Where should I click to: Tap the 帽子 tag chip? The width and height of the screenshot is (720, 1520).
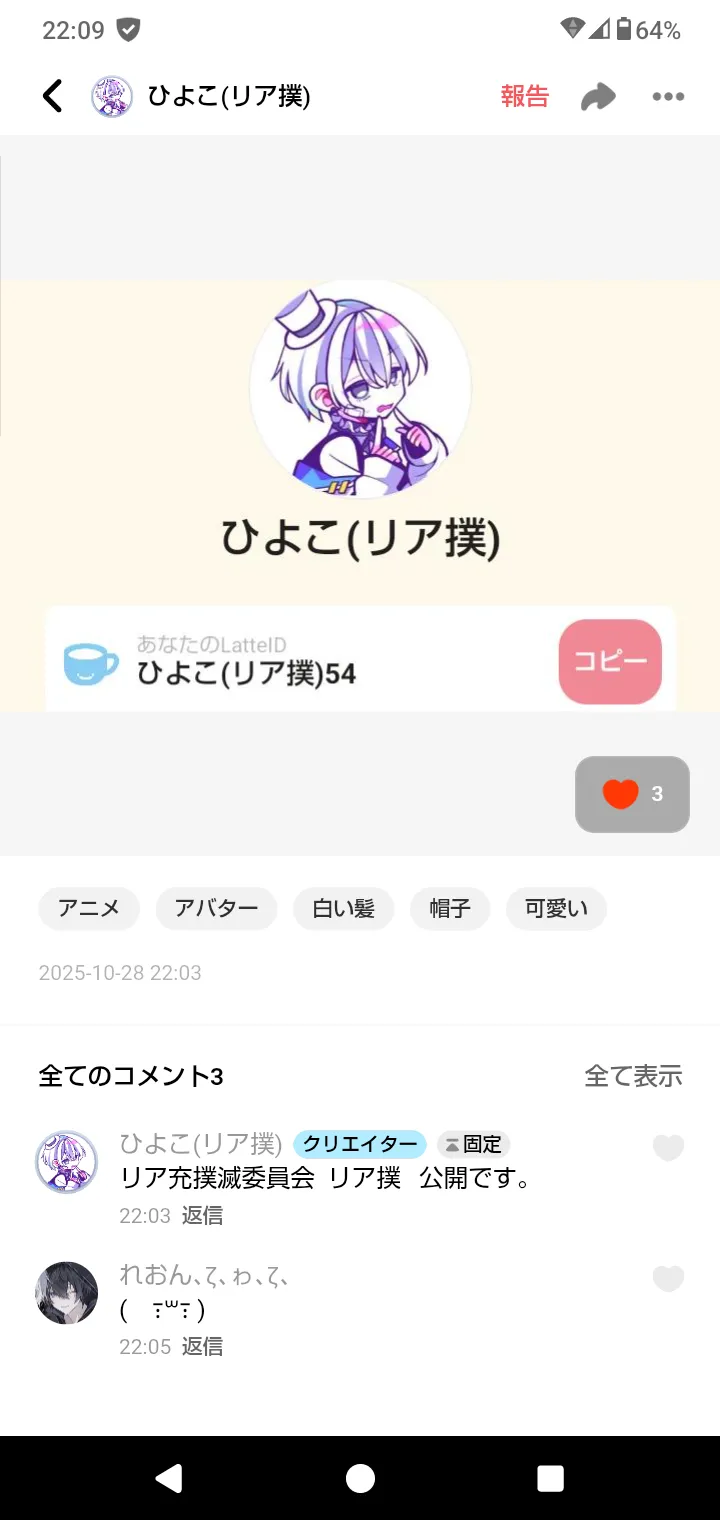coord(449,908)
